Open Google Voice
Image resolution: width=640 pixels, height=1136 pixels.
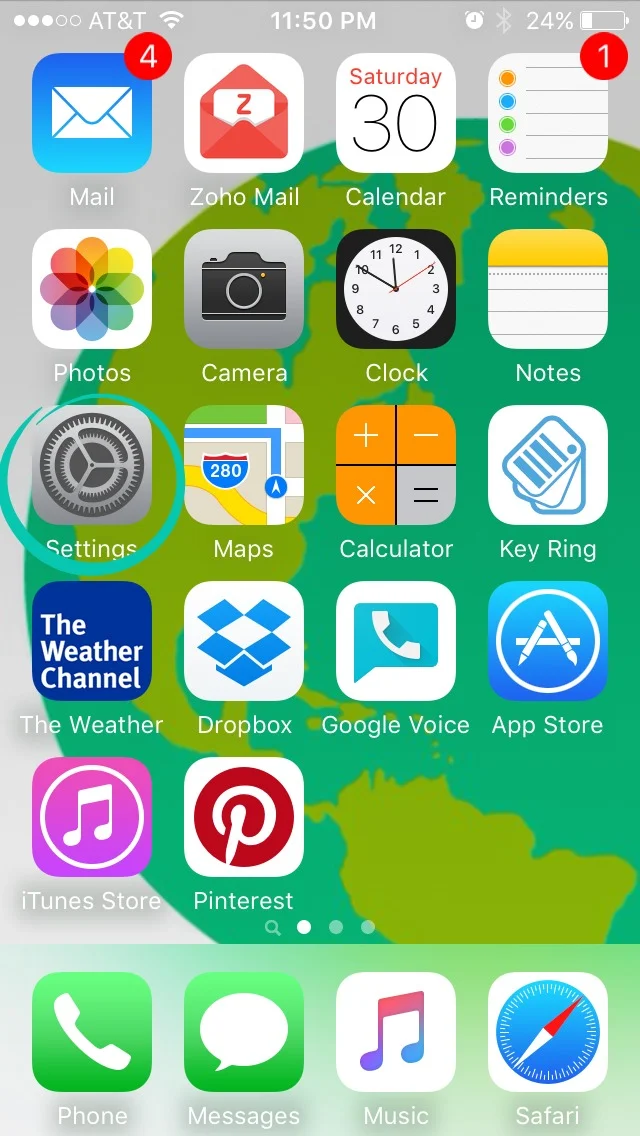pos(396,640)
